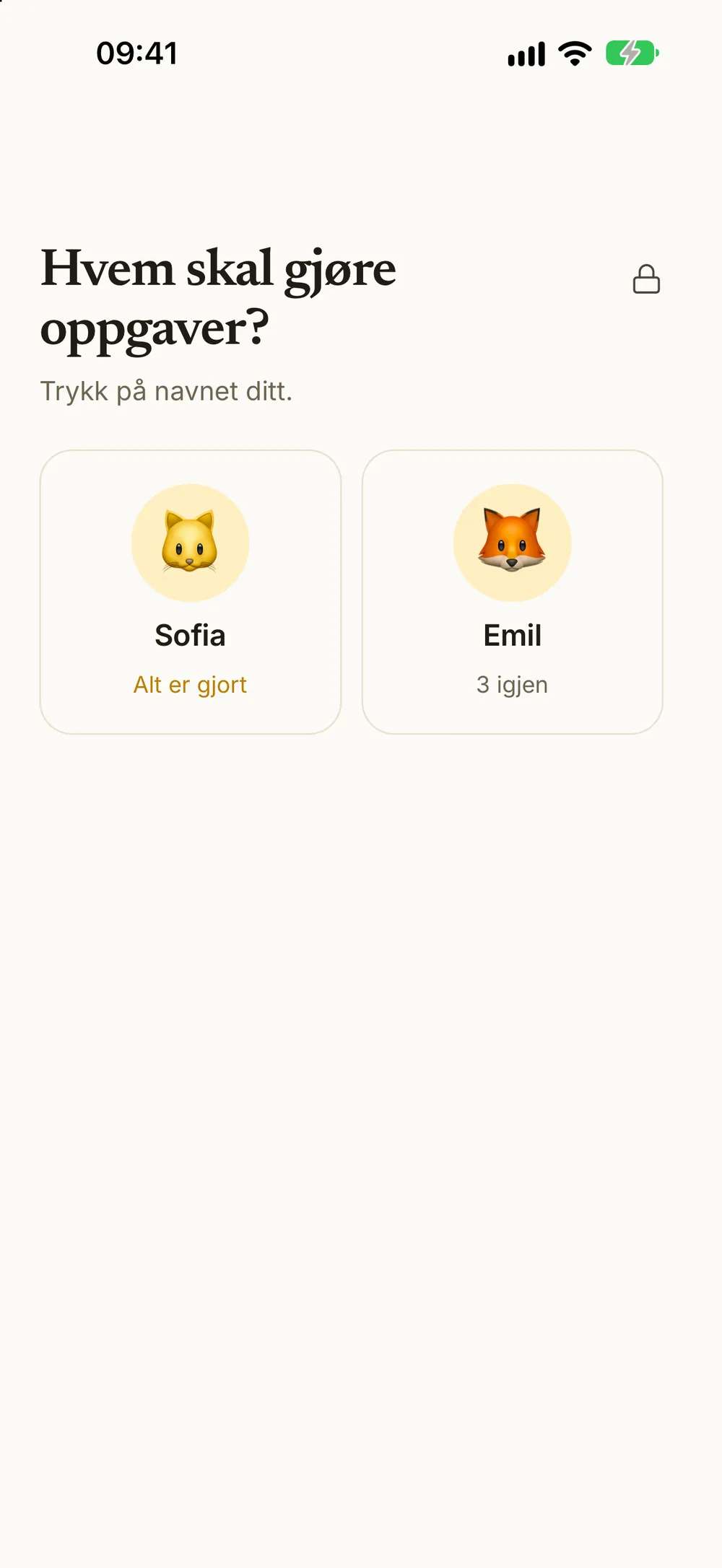Choose Emil's profile card

pyautogui.click(x=513, y=592)
